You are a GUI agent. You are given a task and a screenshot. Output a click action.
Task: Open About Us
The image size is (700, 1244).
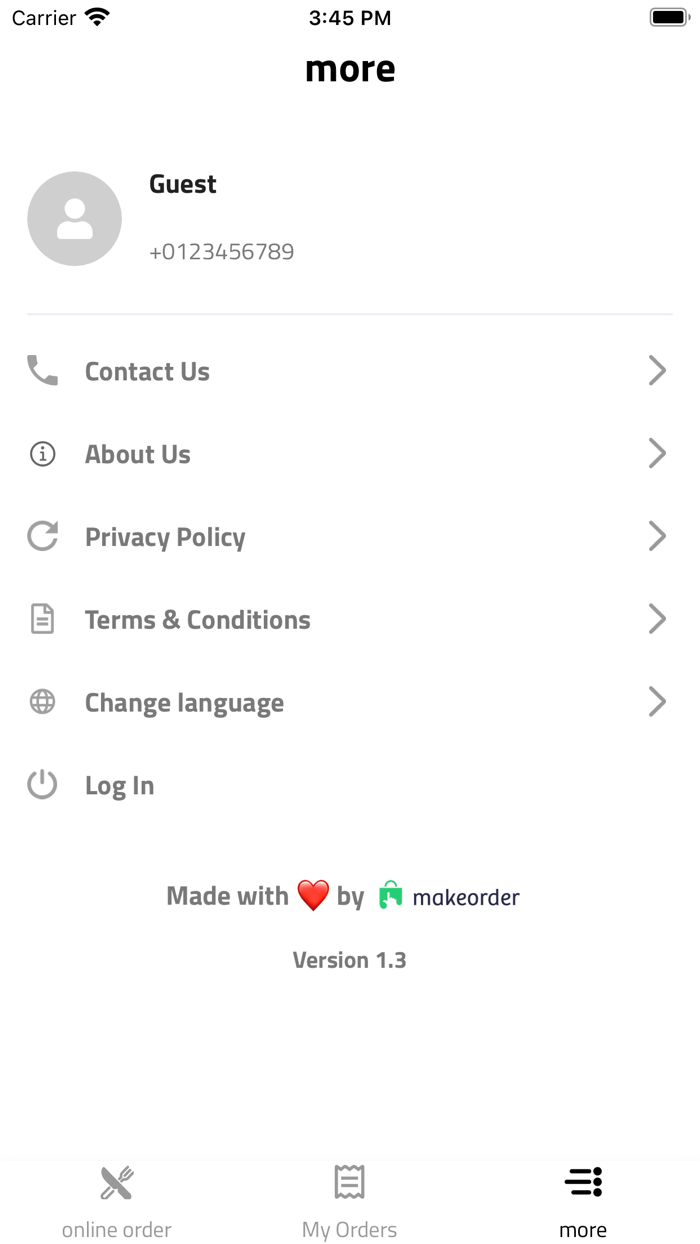click(349, 454)
